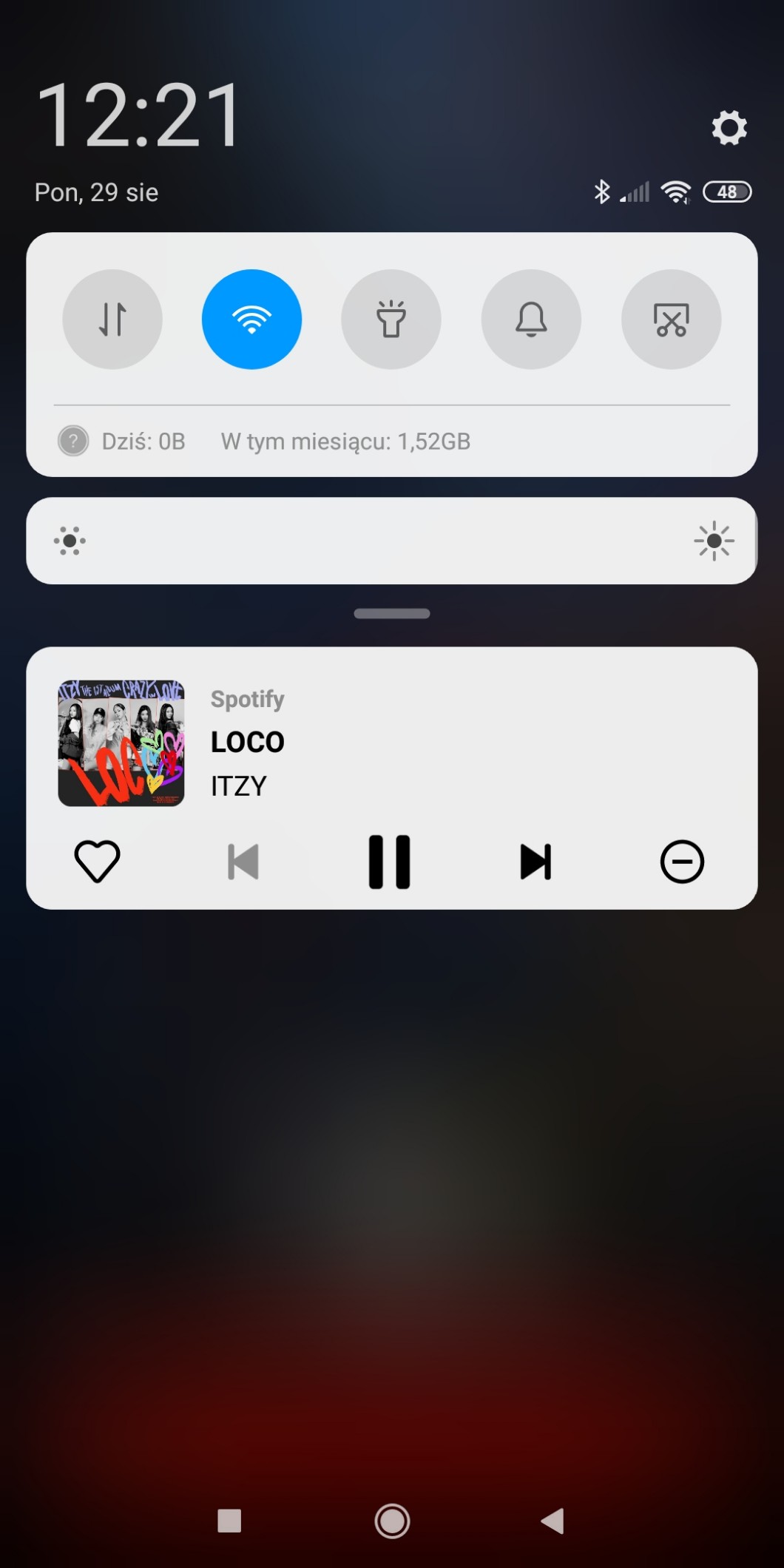The width and height of the screenshot is (784, 1568).
Task: Enable mobile data toggle
Action: click(112, 320)
